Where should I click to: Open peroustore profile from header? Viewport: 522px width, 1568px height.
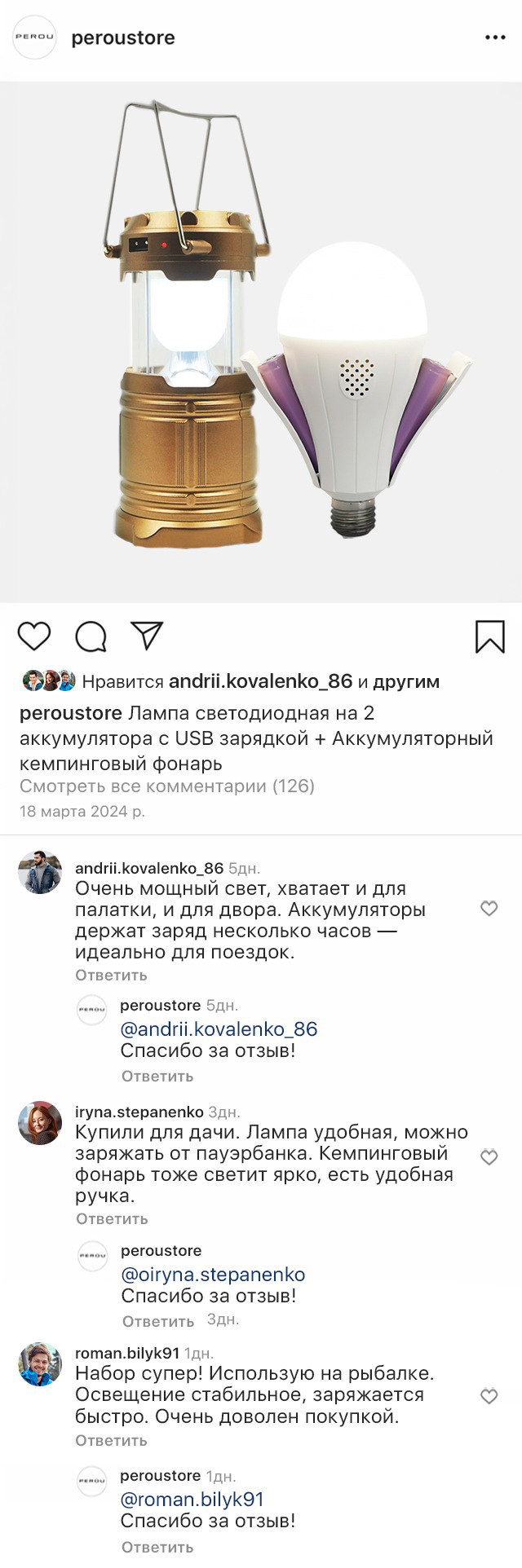point(122,38)
